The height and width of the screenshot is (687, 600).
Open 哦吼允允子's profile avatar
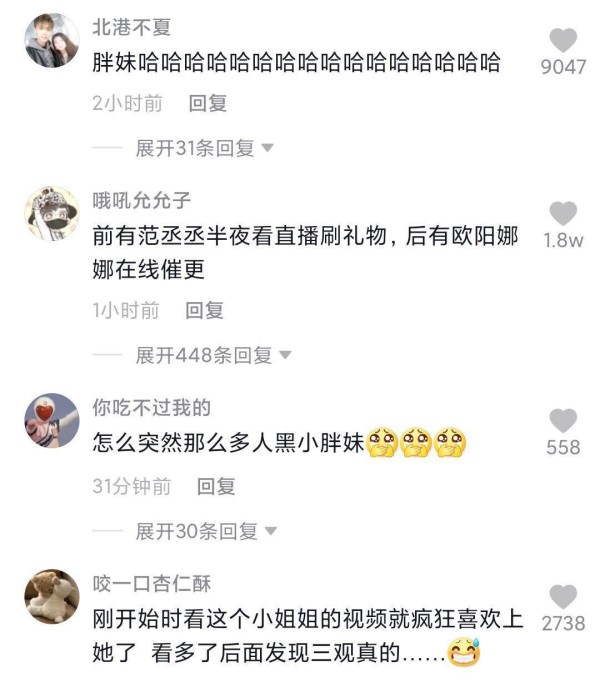(51, 213)
